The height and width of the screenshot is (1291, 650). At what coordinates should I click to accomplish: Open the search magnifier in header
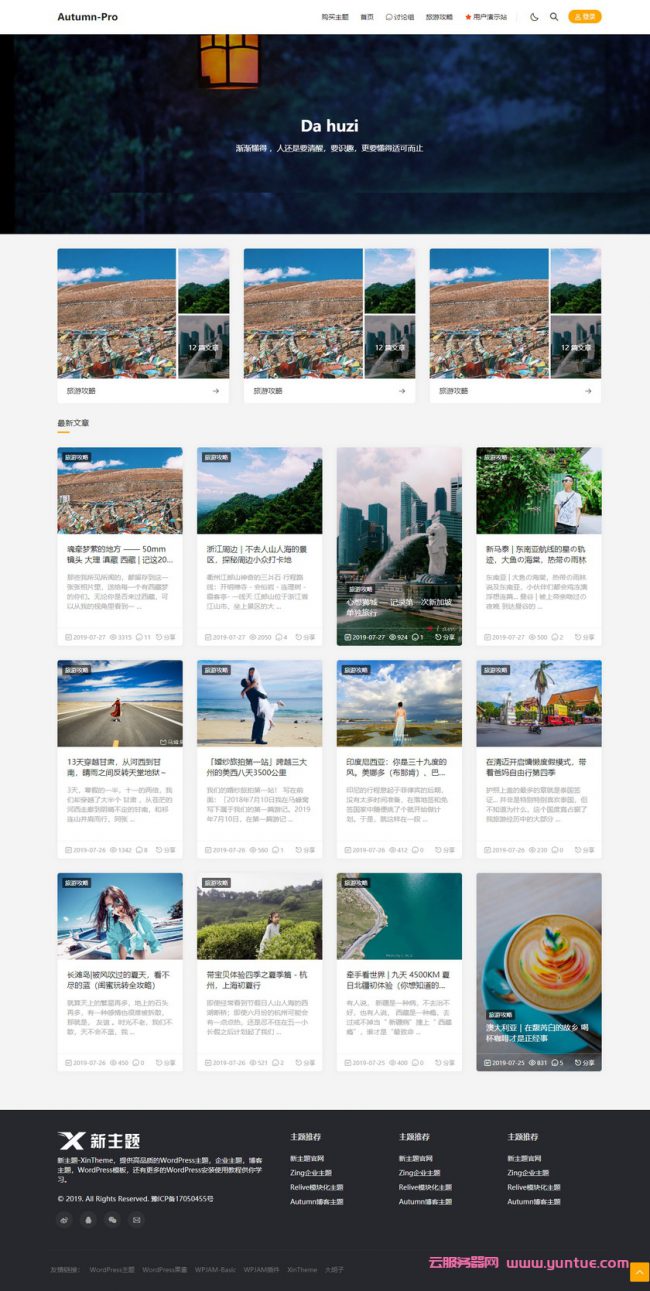554,17
